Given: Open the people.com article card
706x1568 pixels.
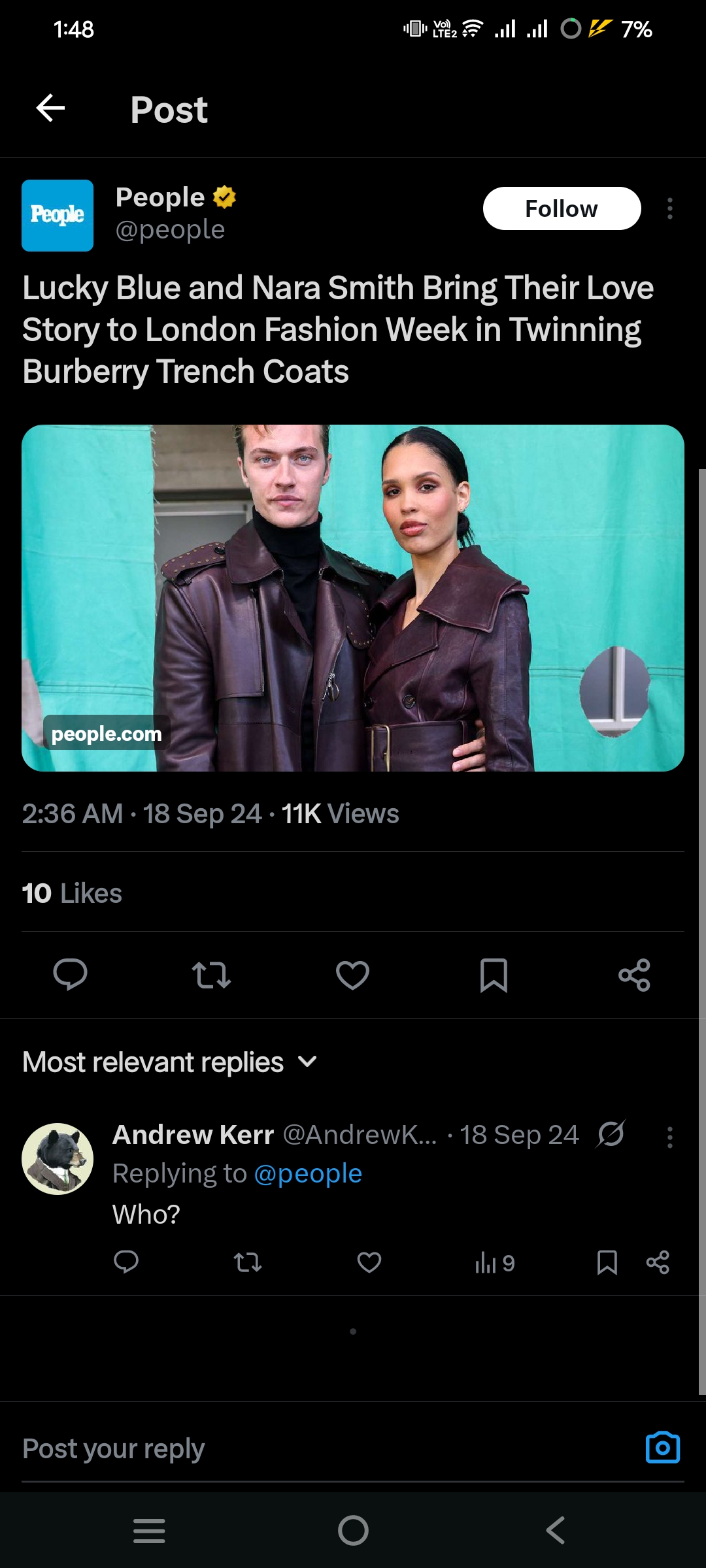Looking at the screenshot, I should [353, 598].
